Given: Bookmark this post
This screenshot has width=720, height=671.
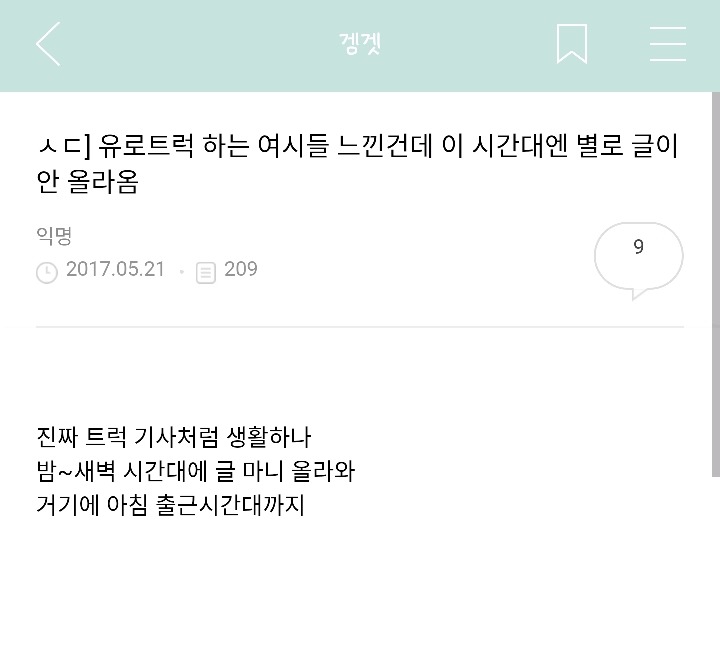Looking at the screenshot, I should click(572, 45).
